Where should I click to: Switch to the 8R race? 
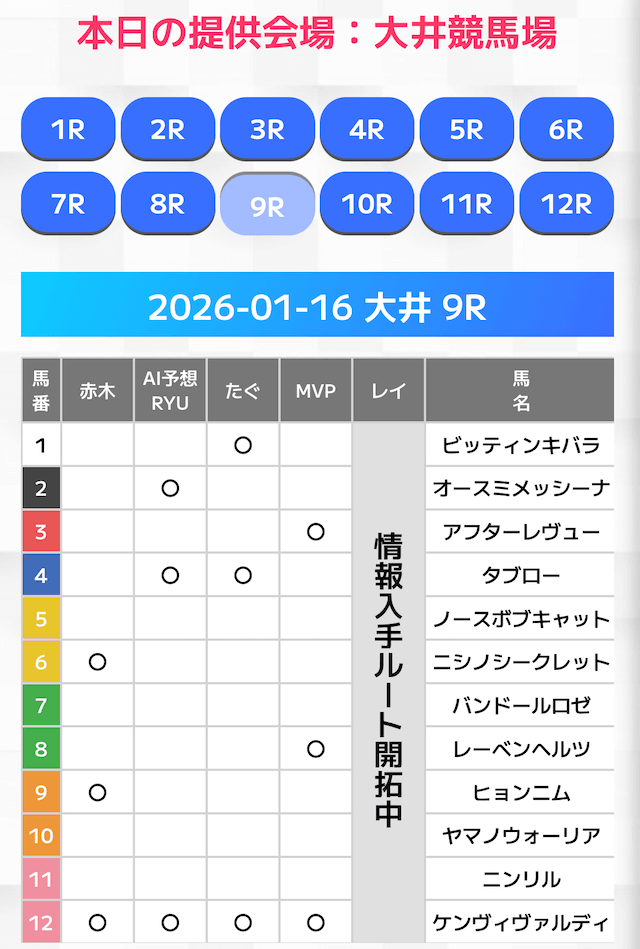tap(168, 204)
